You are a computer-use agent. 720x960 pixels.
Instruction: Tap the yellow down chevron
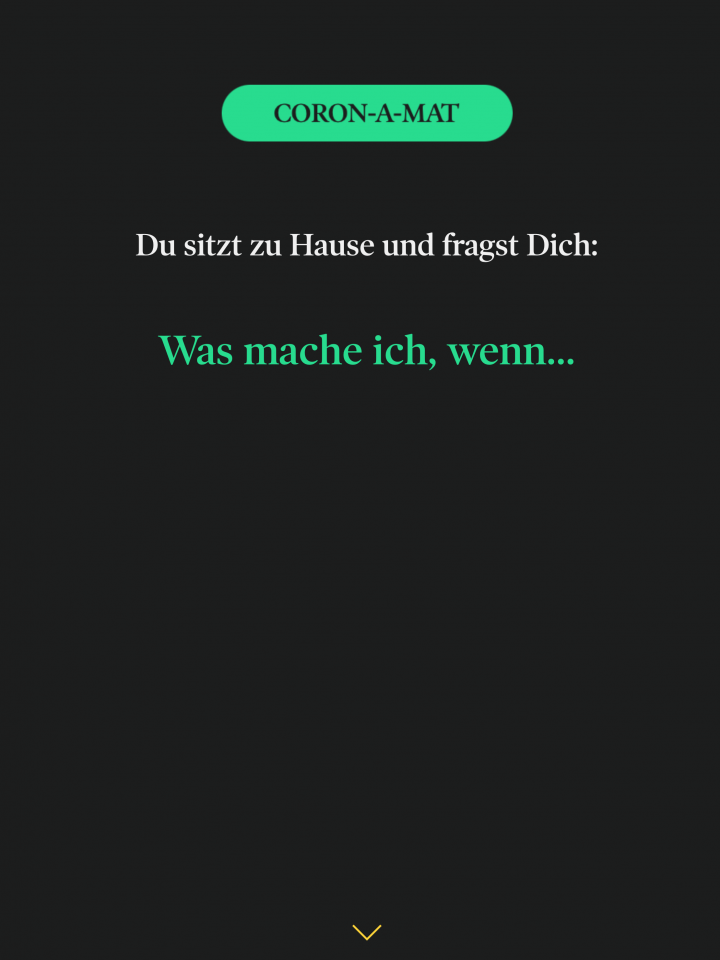pos(367,932)
